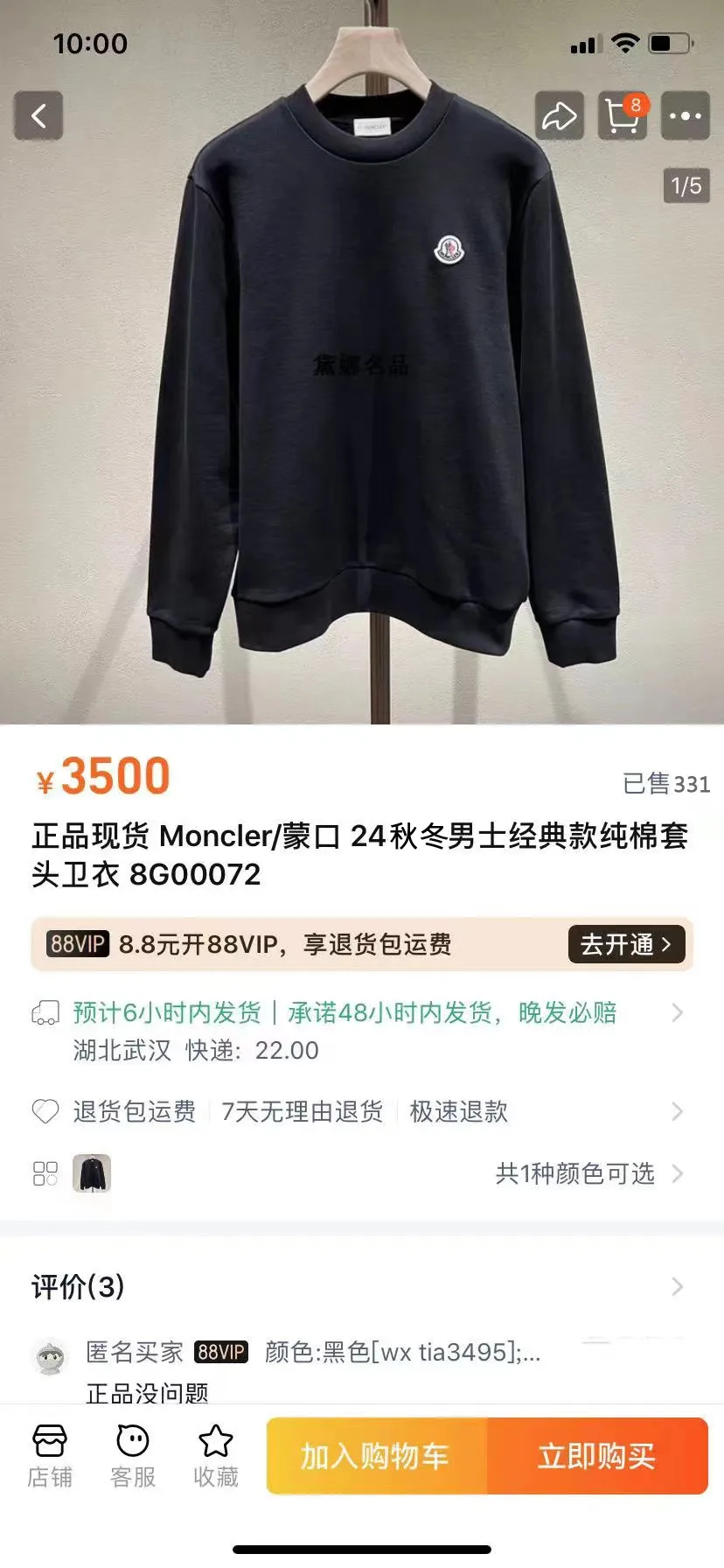Screen dimensions: 724x1568
Task: Contact 客服 customer service
Action: 133,1456
